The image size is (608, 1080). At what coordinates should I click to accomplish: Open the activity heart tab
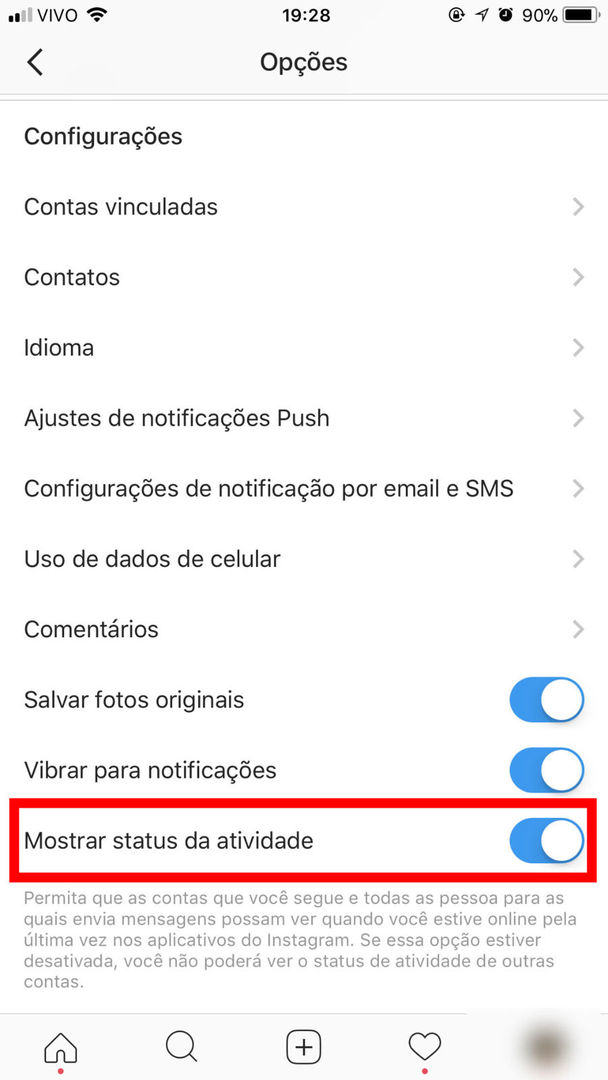(x=425, y=1048)
